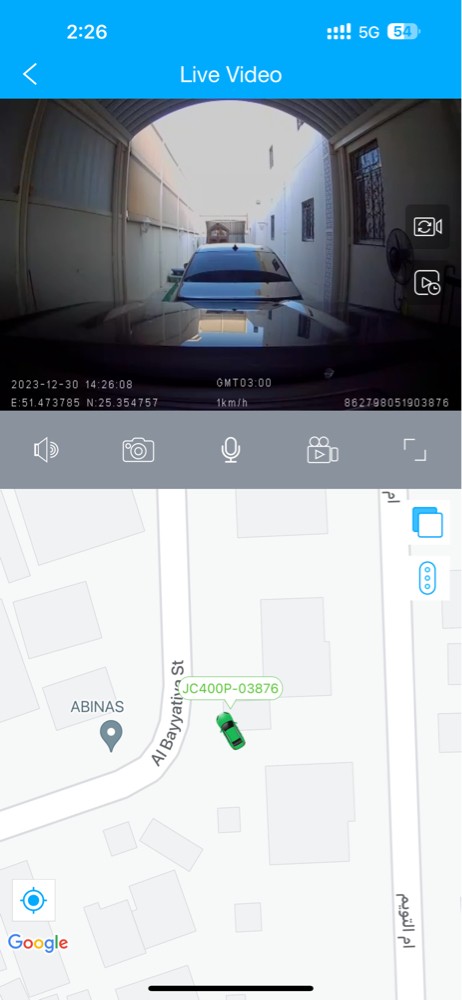Change the map layer type
Screen dimensions: 462x1000
(x=428, y=522)
